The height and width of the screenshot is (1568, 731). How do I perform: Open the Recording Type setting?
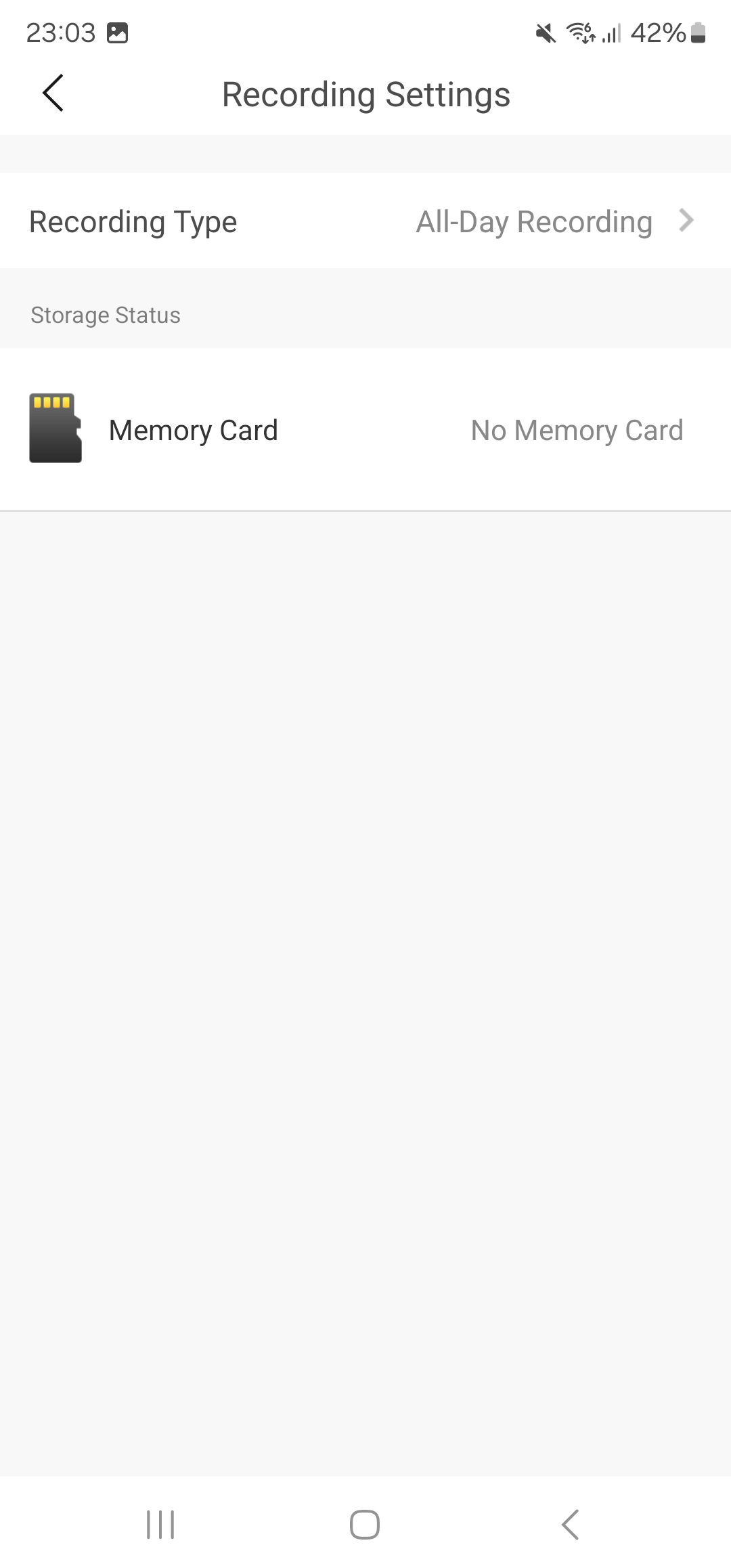pyautogui.click(x=365, y=221)
